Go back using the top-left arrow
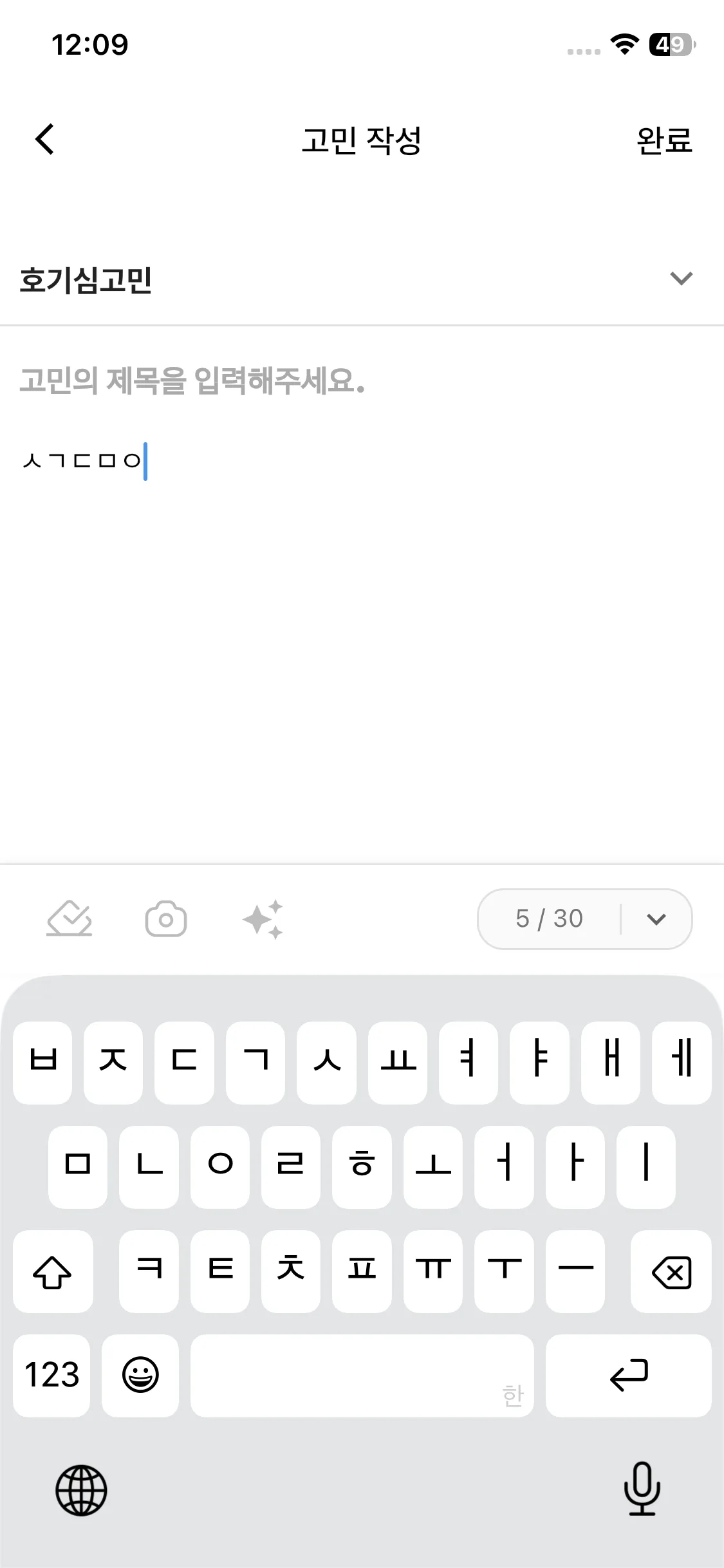Image resolution: width=724 pixels, height=1568 pixels. point(45,139)
